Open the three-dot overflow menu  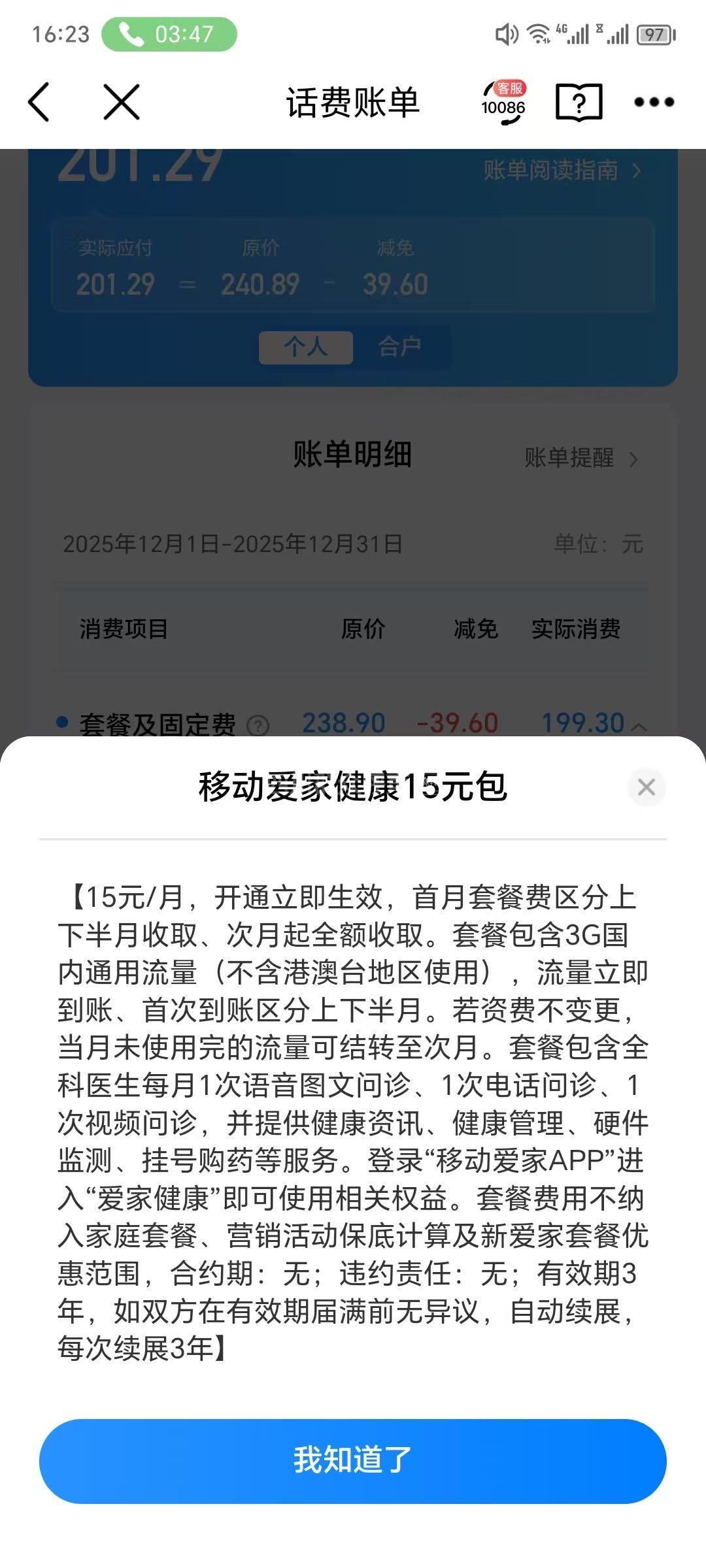654,103
